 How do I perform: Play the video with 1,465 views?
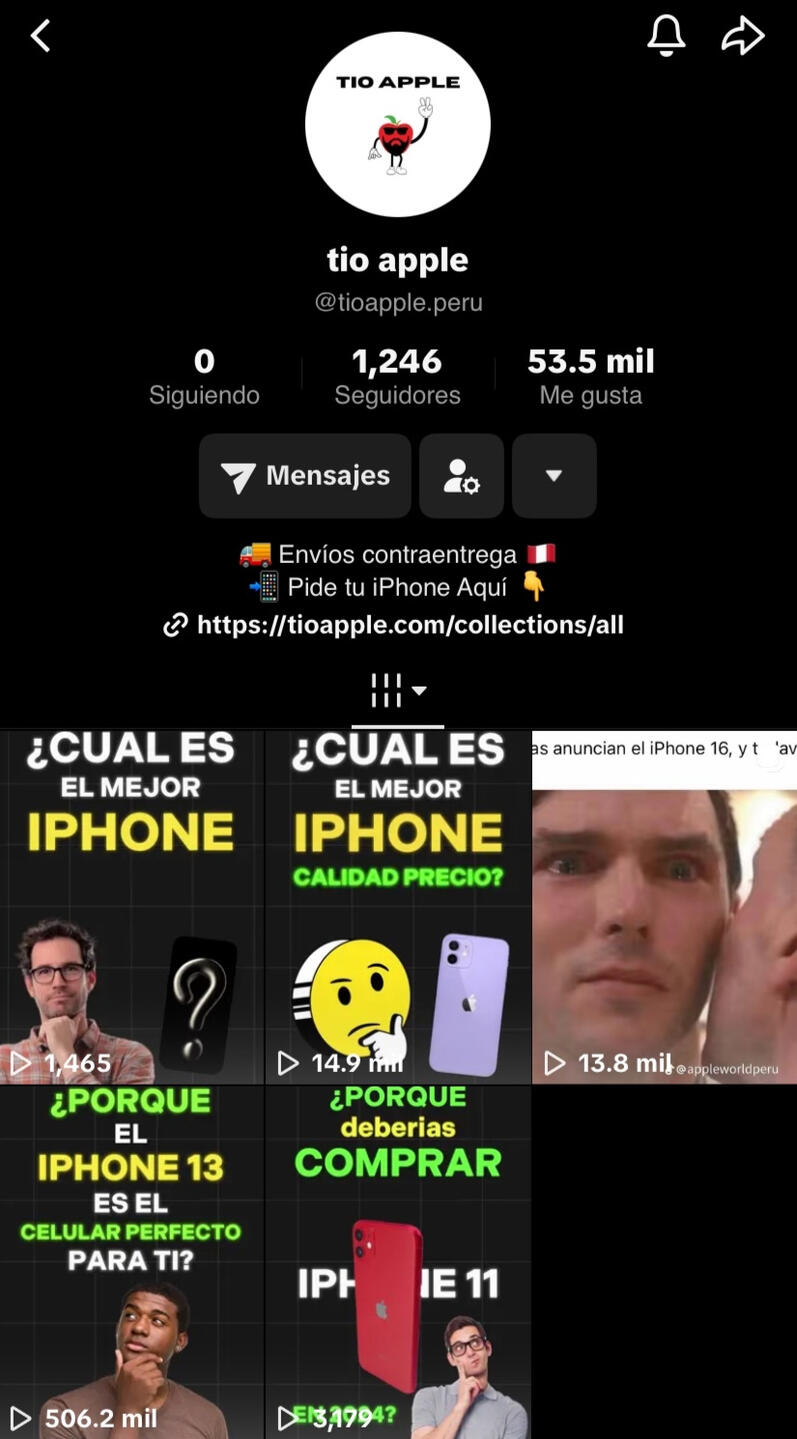[131, 906]
